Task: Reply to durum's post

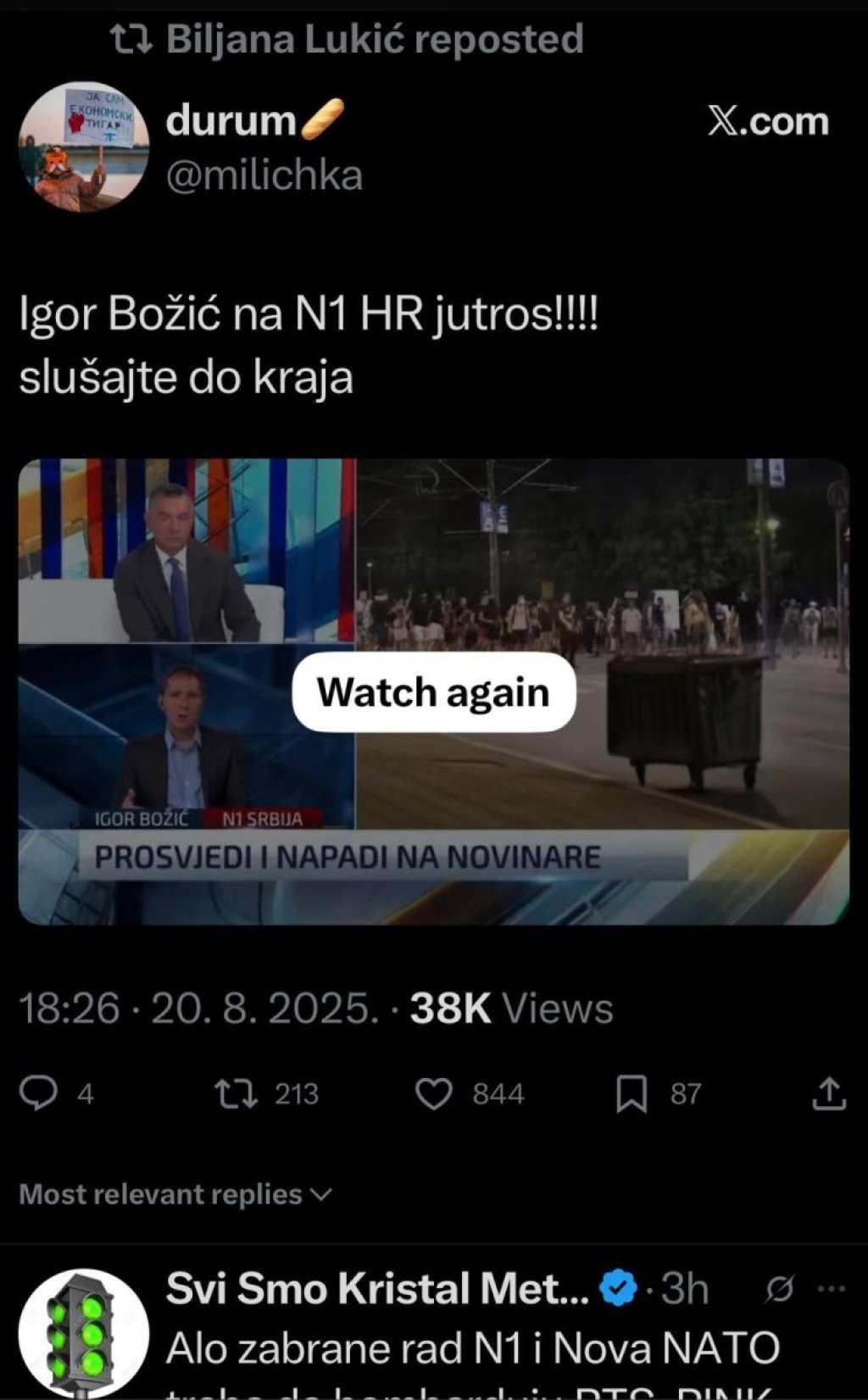Action: pyautogui.click(x=38, y=1093)
